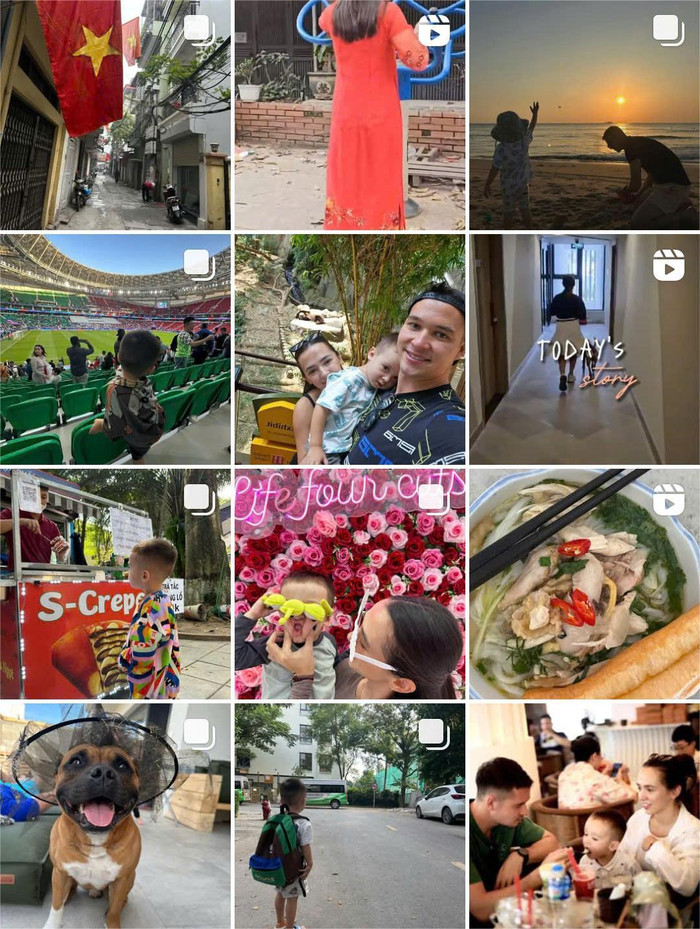Screen dimensions: 700x929
Task: Open the S-Crepe food cart post
Action: coord(115,584)
